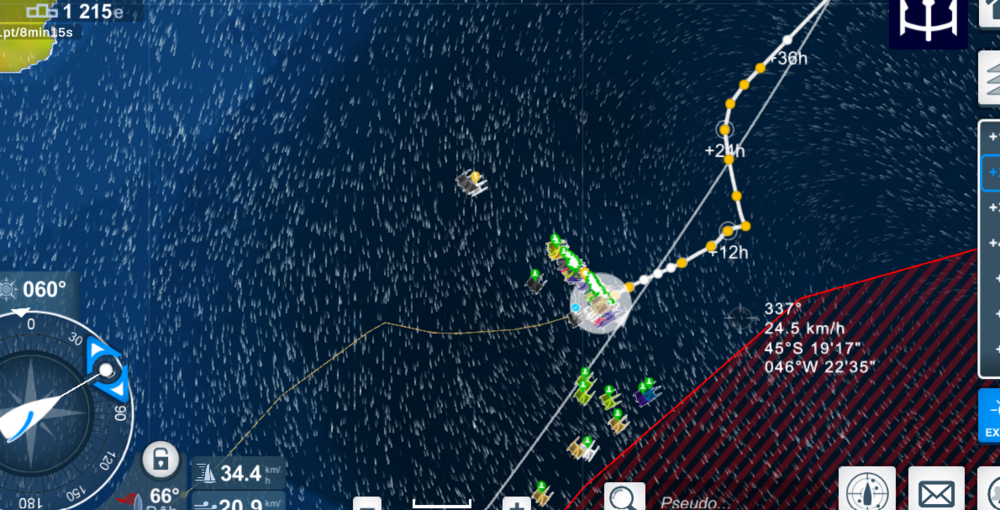Zoom out the map with minus button

click(368, 503)
